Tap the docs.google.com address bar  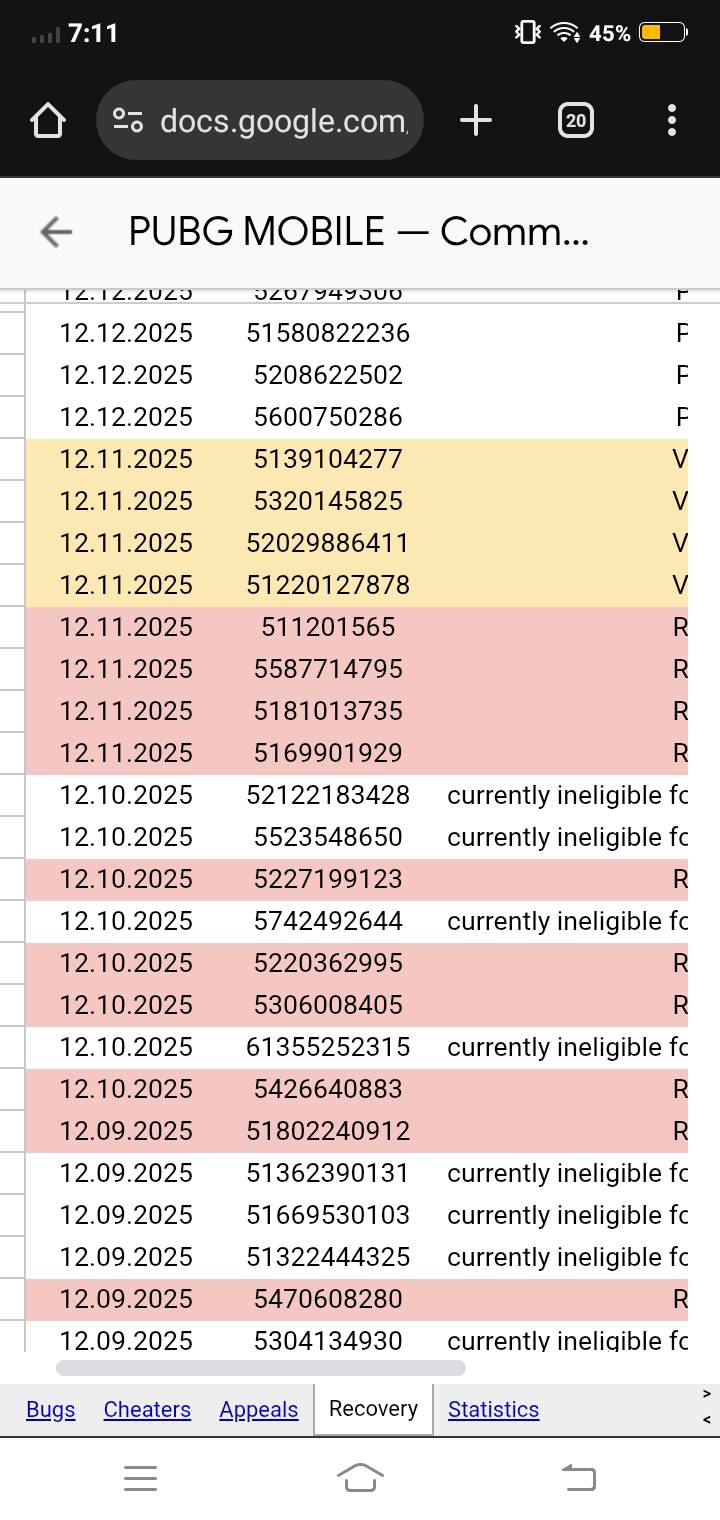click(260, 121)
